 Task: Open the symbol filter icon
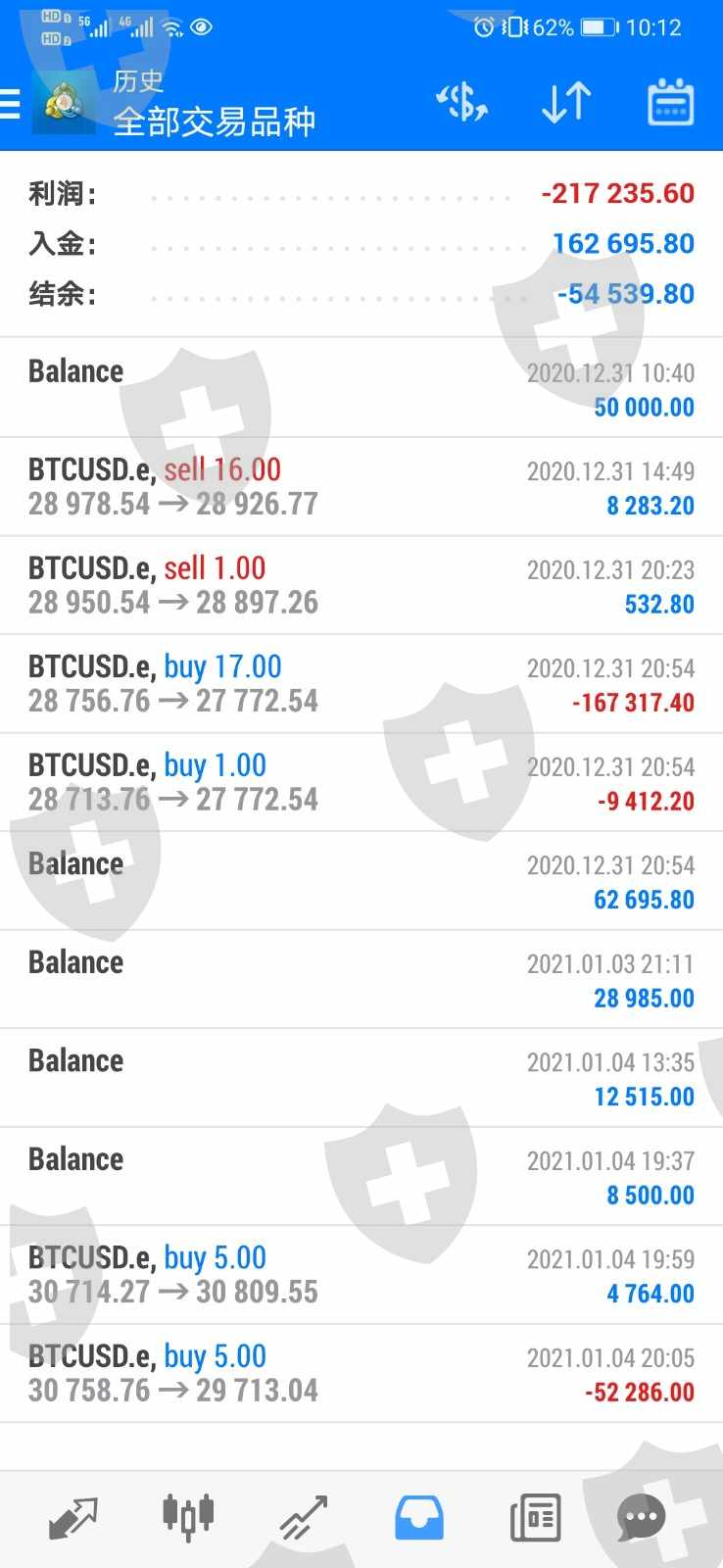click(461, 102)
